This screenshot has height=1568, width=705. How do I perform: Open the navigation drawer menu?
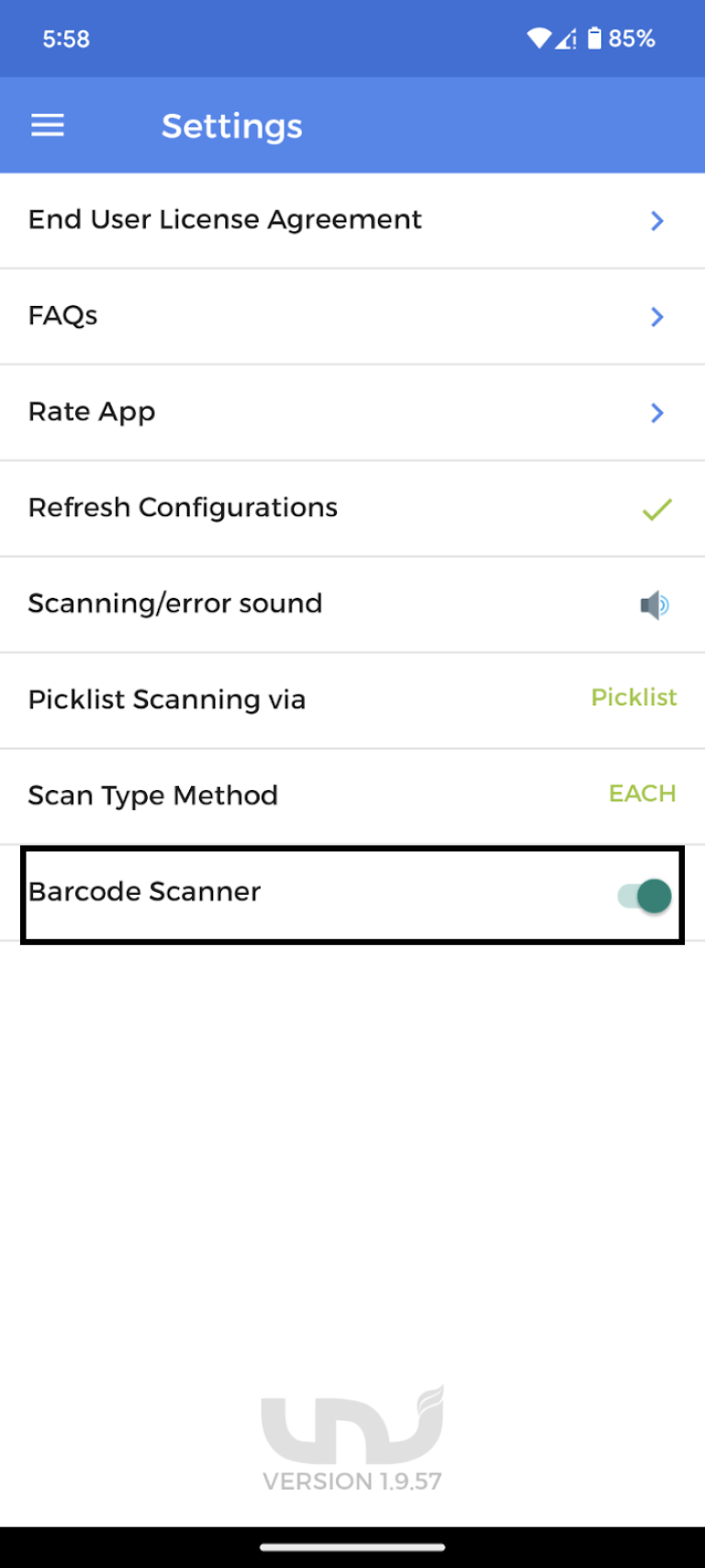coord(47,125)
